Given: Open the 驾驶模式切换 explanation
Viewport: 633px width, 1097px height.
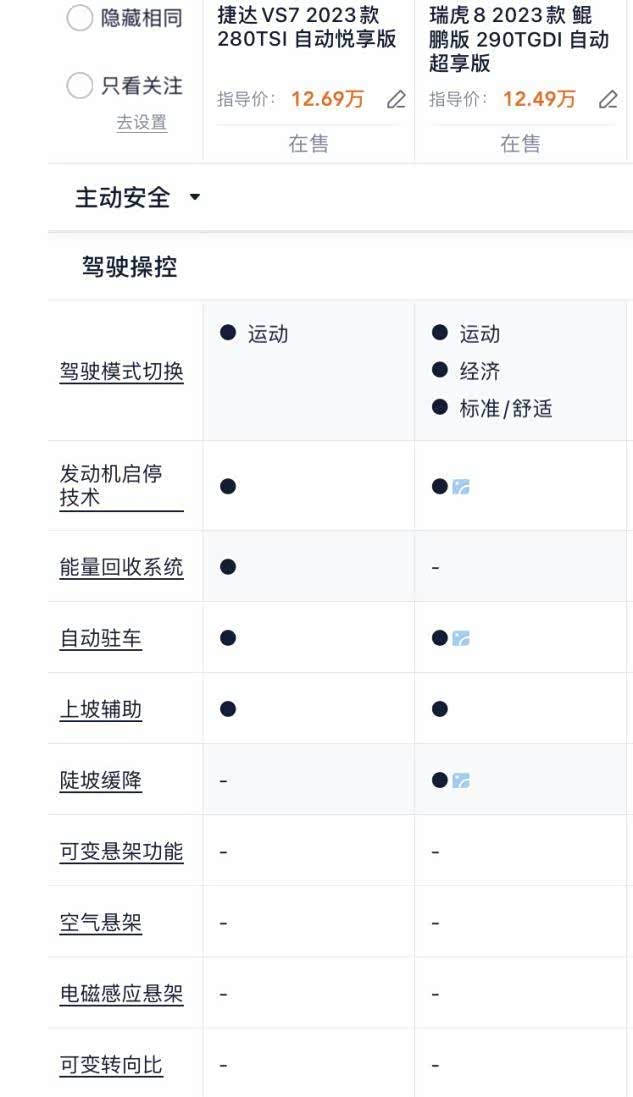Looking at the screenshot, I should click(x=121, y=372).
